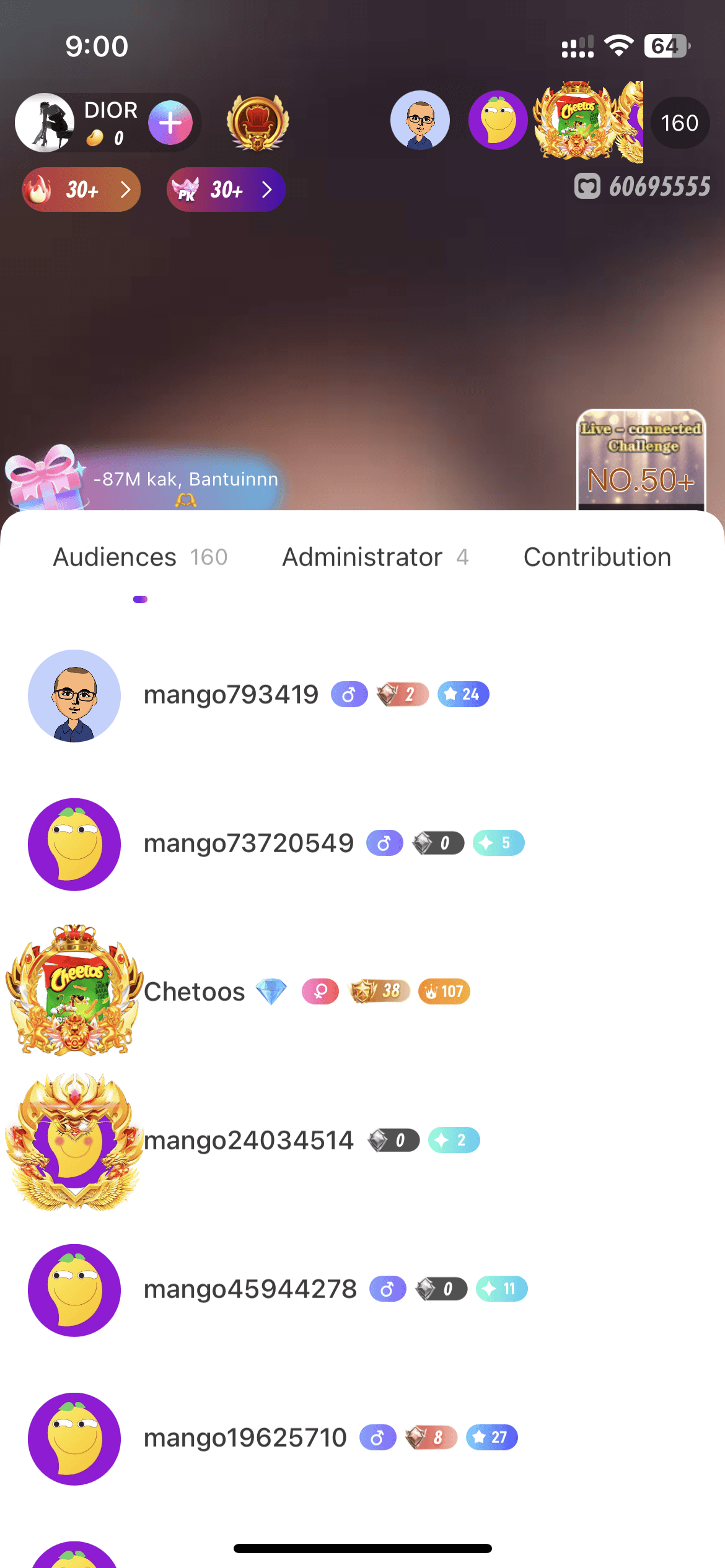Tap the 160 viewer count bubble
Screen dimensions: 725x1568
(679, 123)
